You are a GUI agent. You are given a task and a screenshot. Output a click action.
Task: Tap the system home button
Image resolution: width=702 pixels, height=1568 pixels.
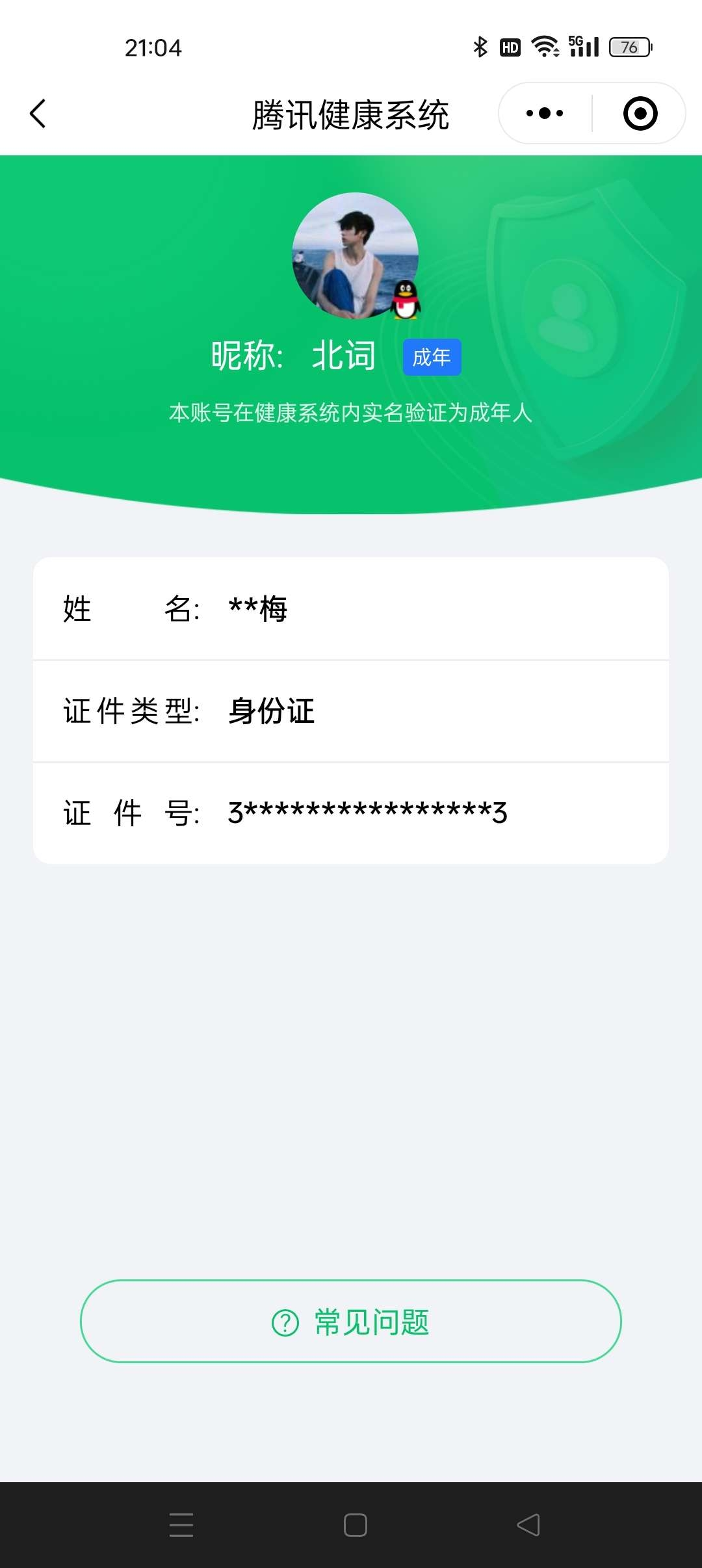(x=355, y=1525)
